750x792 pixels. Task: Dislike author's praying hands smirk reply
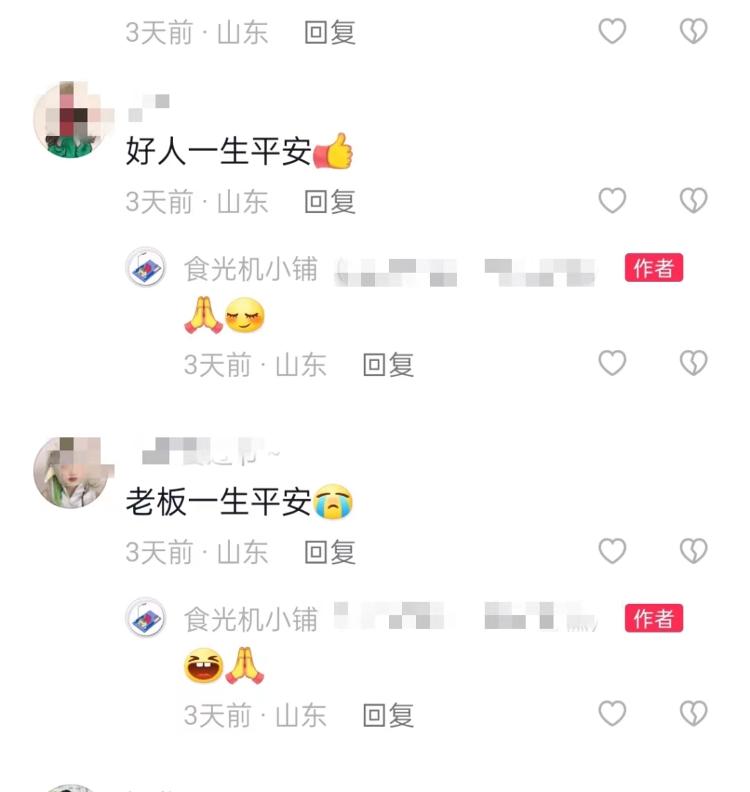click(x=693, y=364)
